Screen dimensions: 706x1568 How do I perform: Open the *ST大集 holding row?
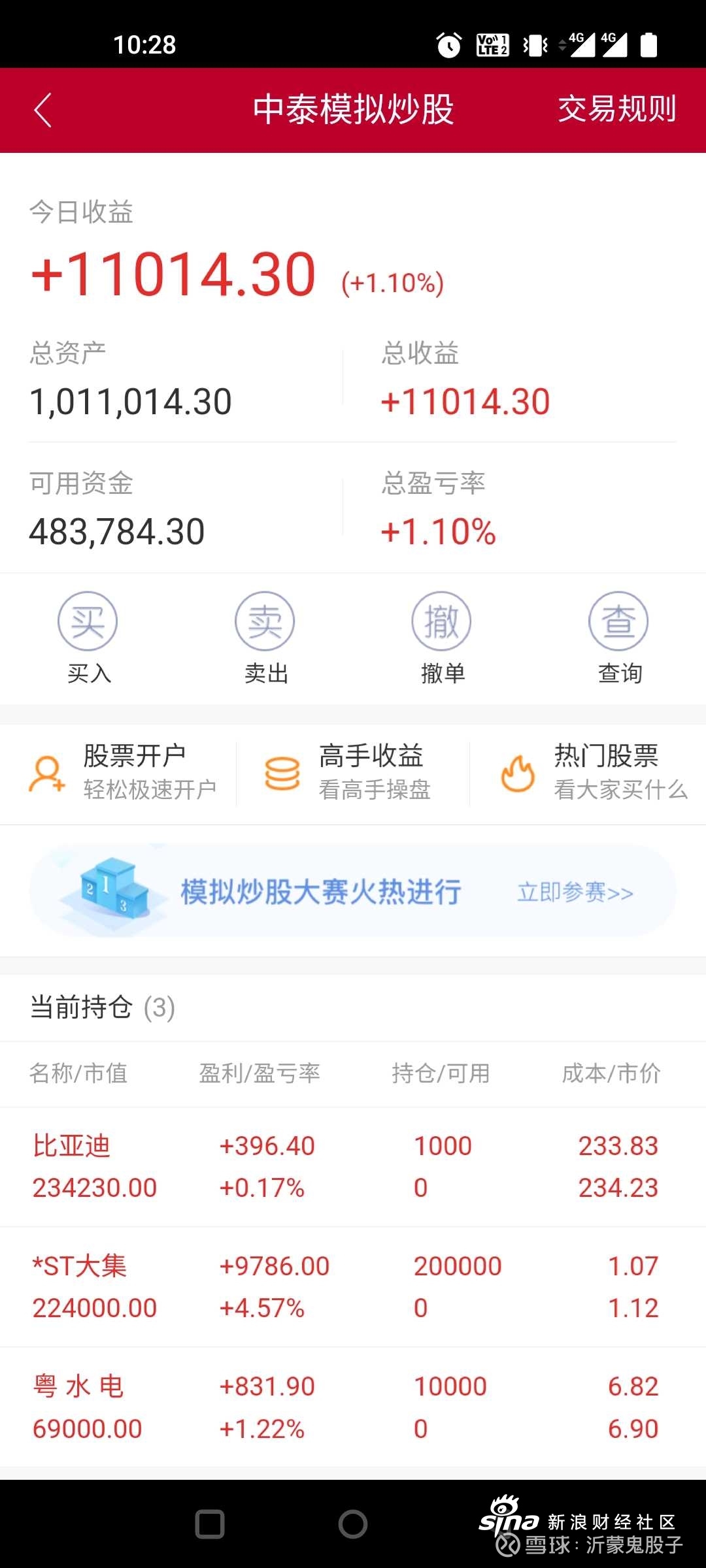pyautogui.click(x=353, y=1287)
